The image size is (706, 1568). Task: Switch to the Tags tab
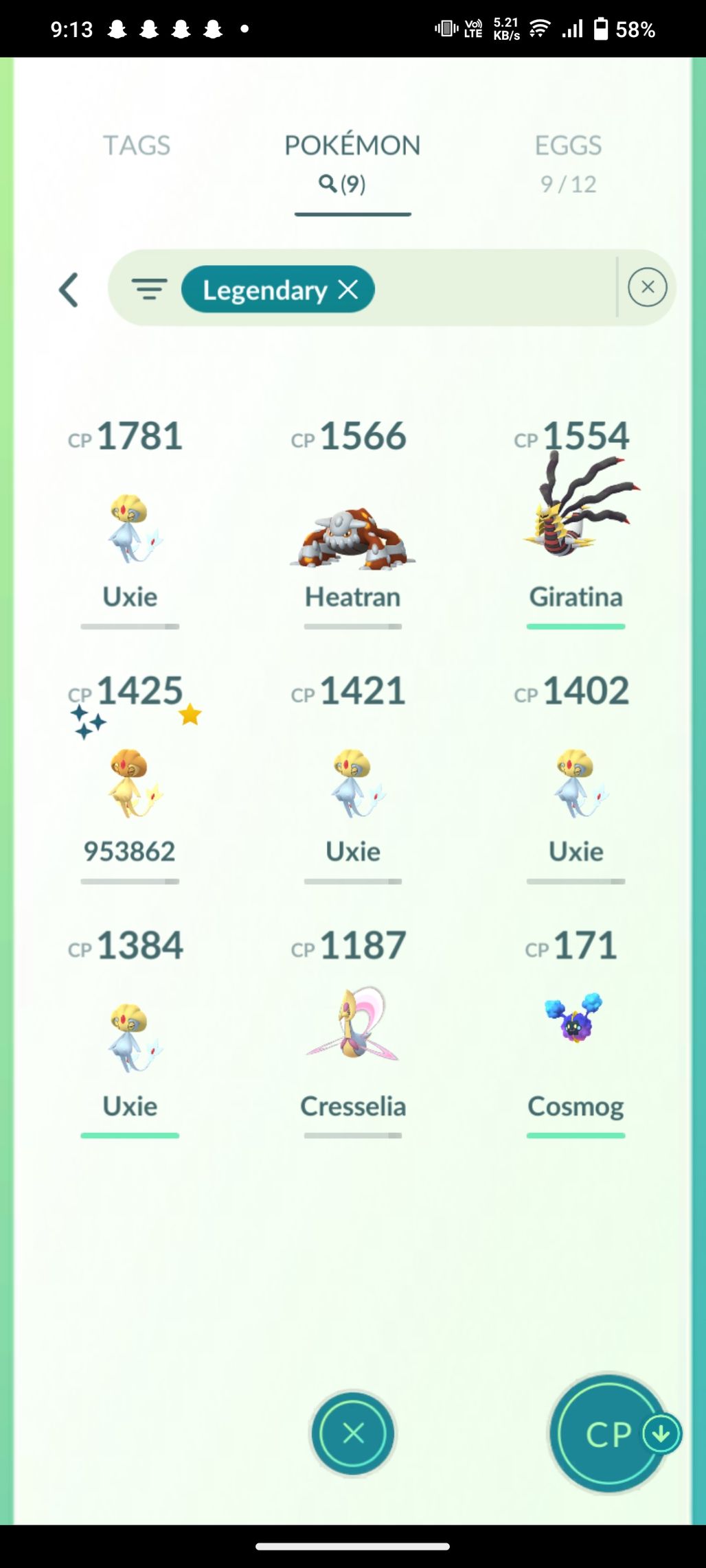pyautogui.click(x=137, y=146)
